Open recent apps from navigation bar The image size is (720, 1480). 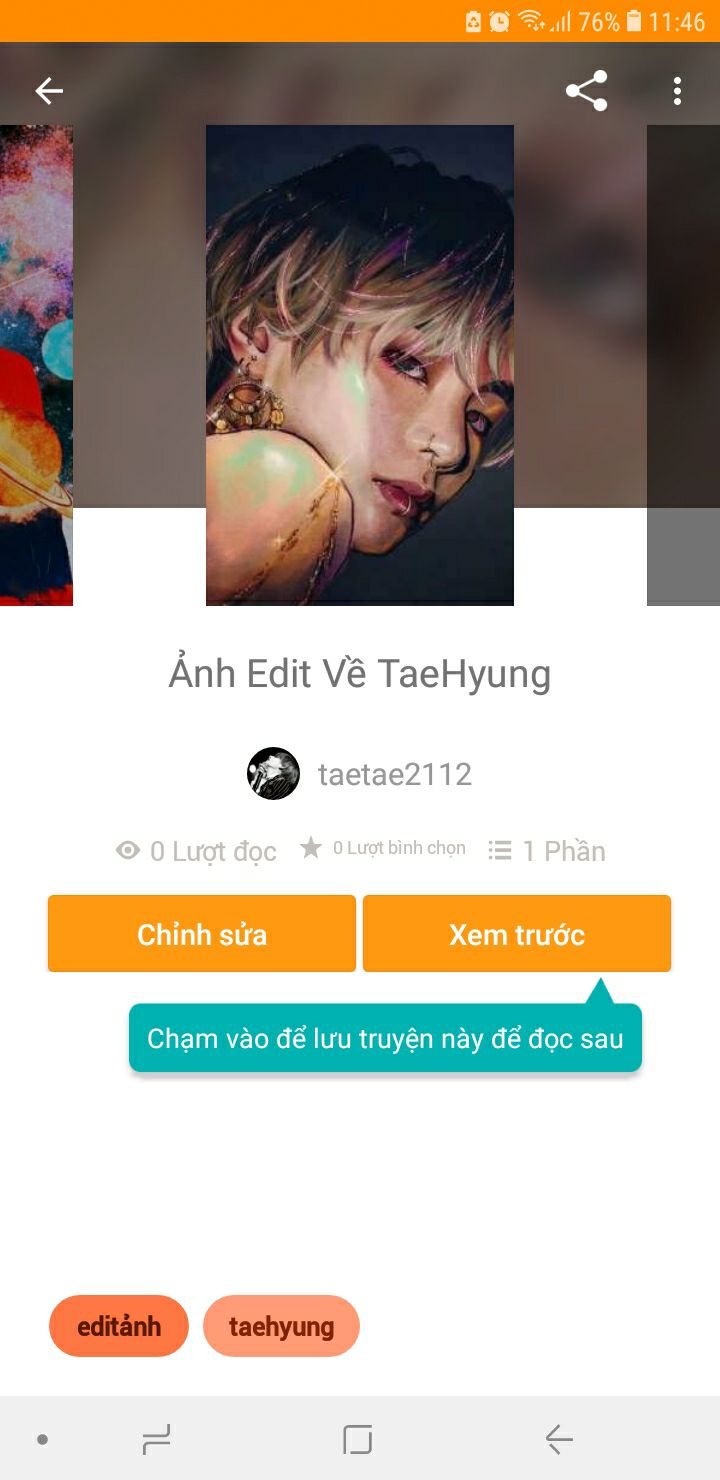(x=157, y=1440)
